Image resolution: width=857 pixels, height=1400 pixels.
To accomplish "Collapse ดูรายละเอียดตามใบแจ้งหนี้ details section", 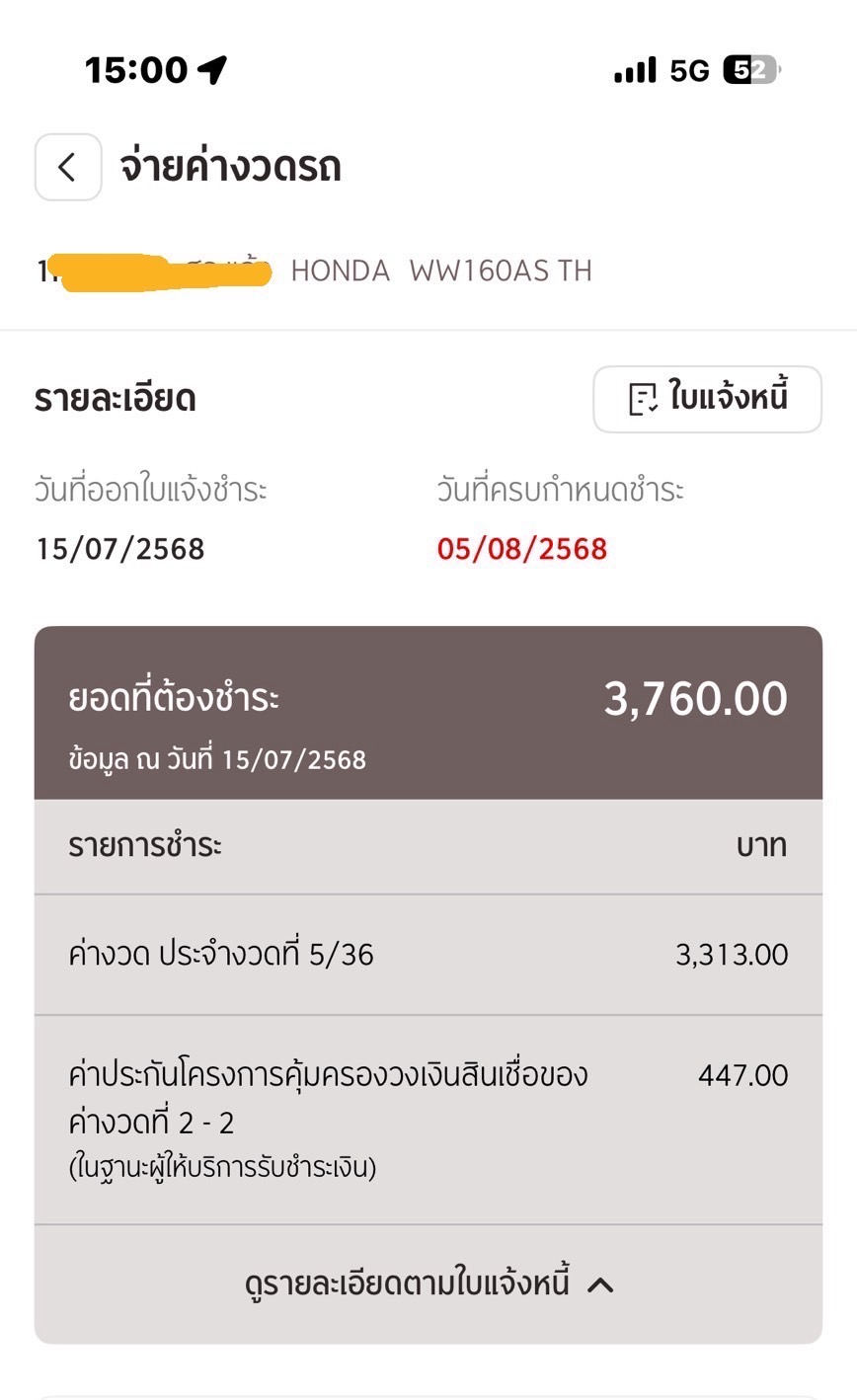I will point(428,1283).
